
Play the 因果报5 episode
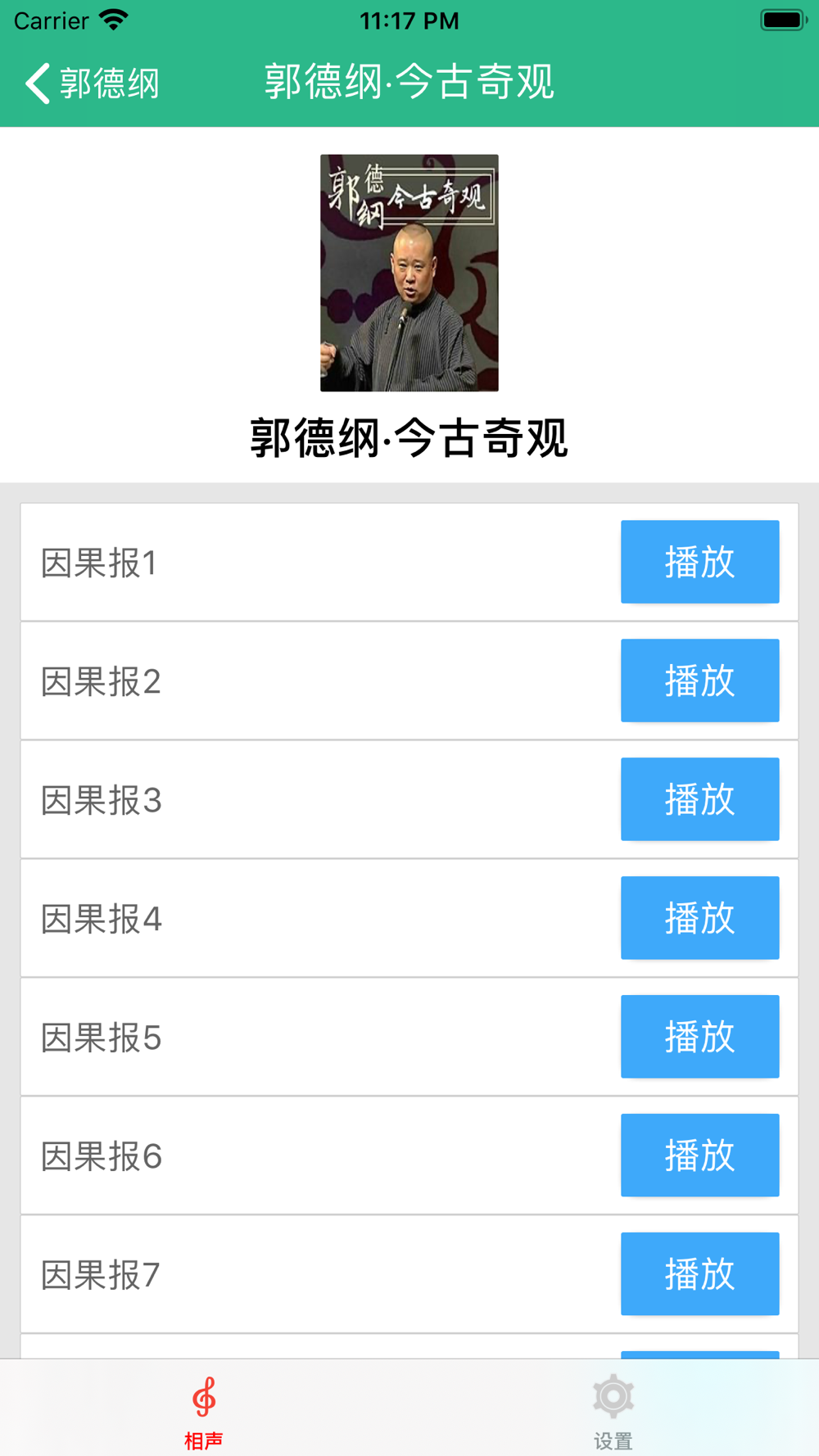click(x=699, y=1037)
